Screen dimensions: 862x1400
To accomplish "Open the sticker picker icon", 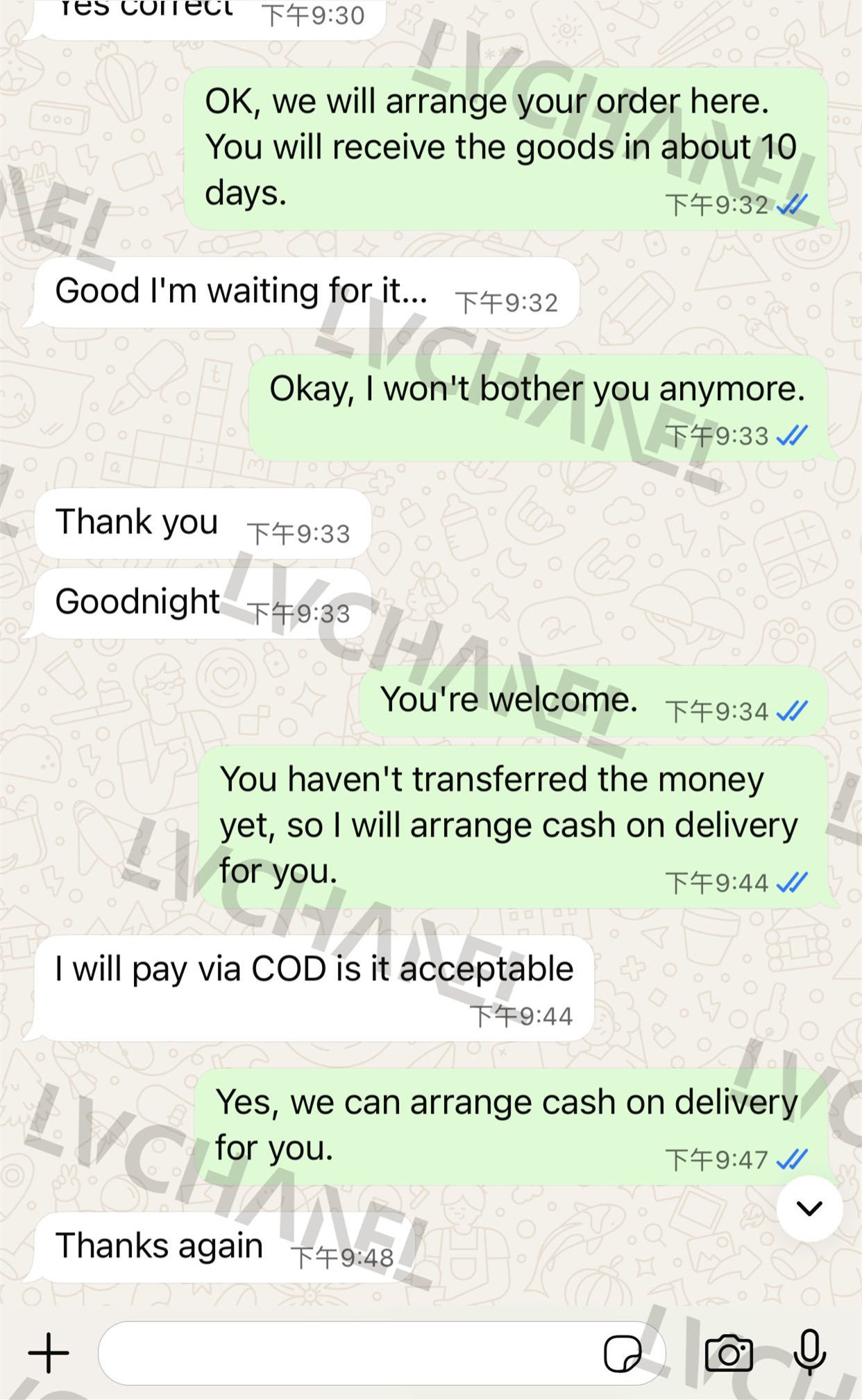I will [623, 1353].
